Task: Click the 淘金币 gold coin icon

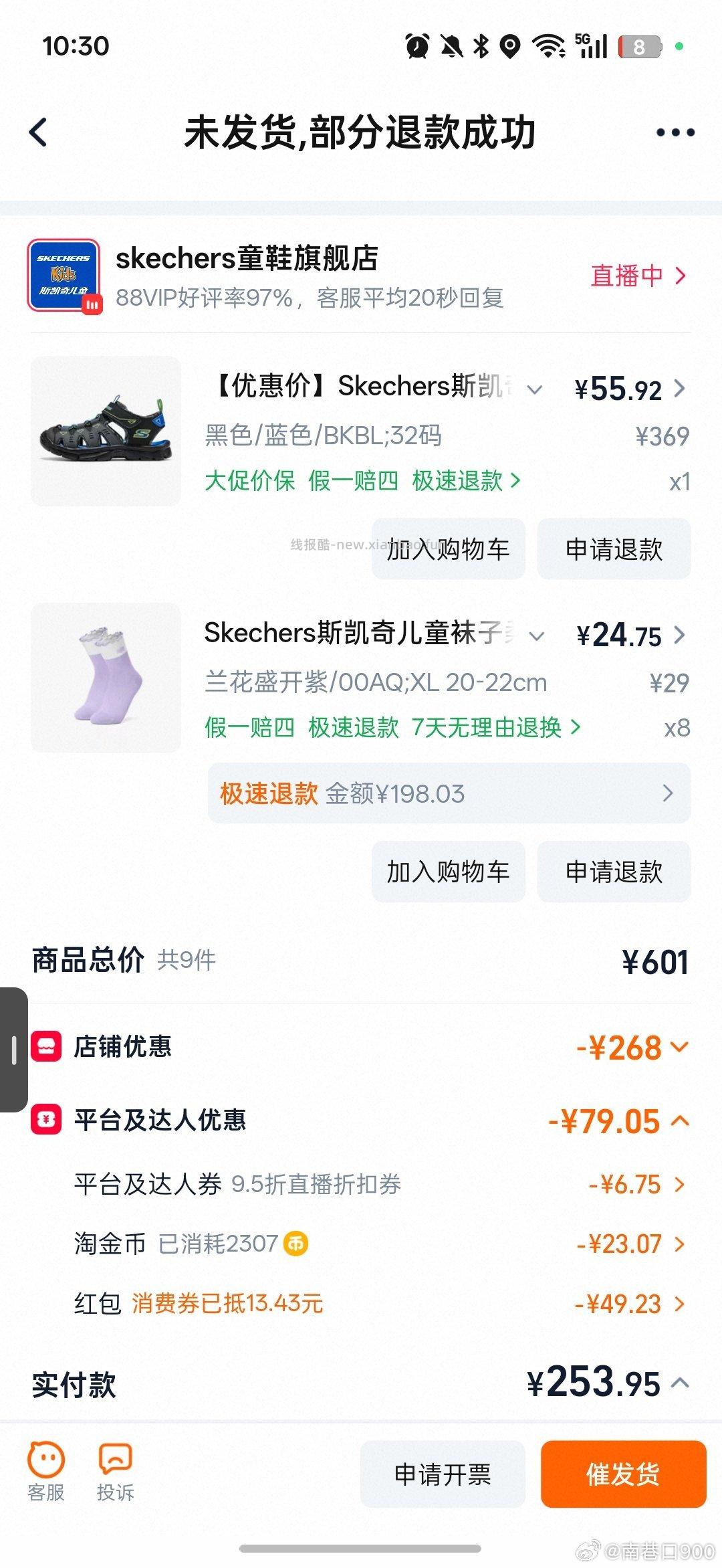Action: coord(296,1244)
